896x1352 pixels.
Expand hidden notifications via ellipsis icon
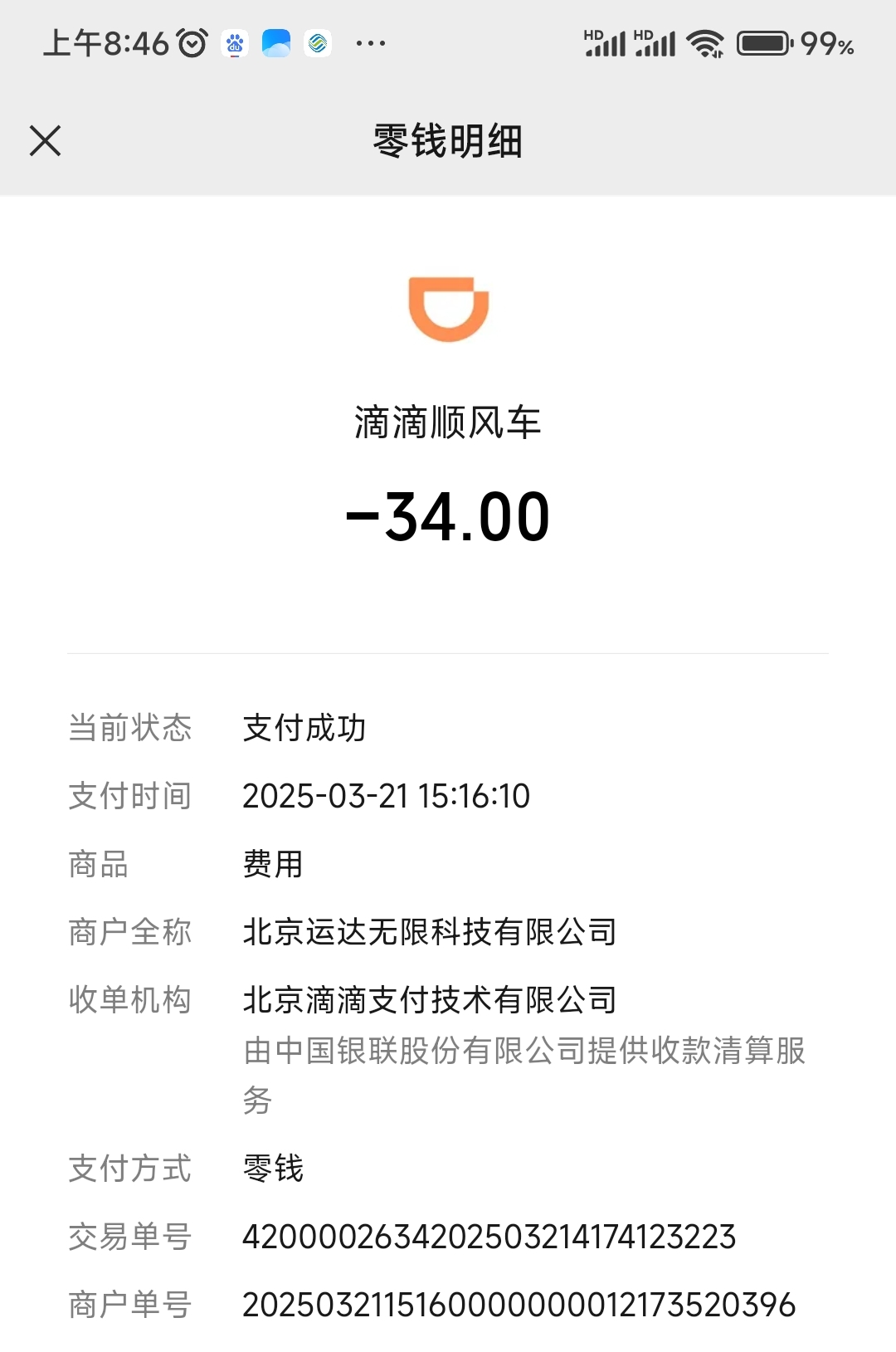point(371,43)
